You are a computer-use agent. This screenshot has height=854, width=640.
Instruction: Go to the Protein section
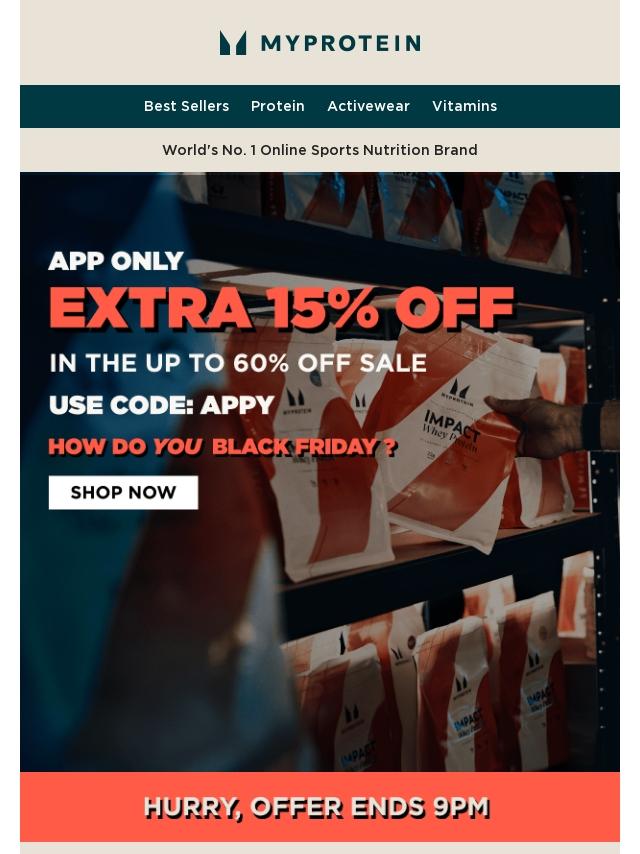pyautogui.click(x=278, y=106)
